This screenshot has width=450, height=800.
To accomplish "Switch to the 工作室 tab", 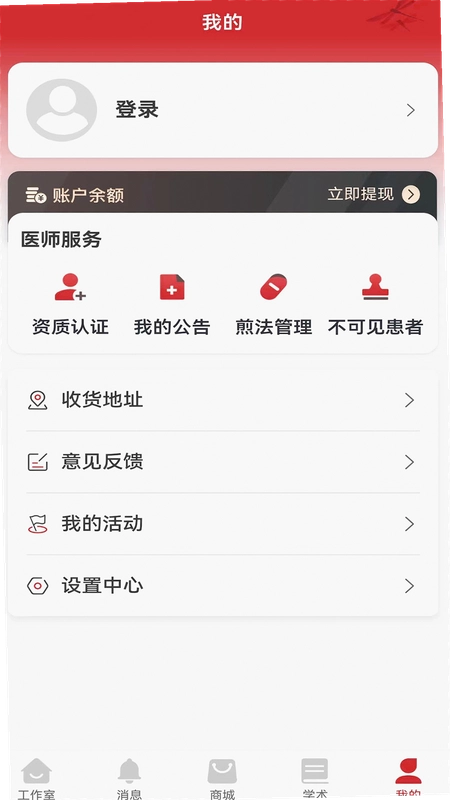I will coord(36,778).
